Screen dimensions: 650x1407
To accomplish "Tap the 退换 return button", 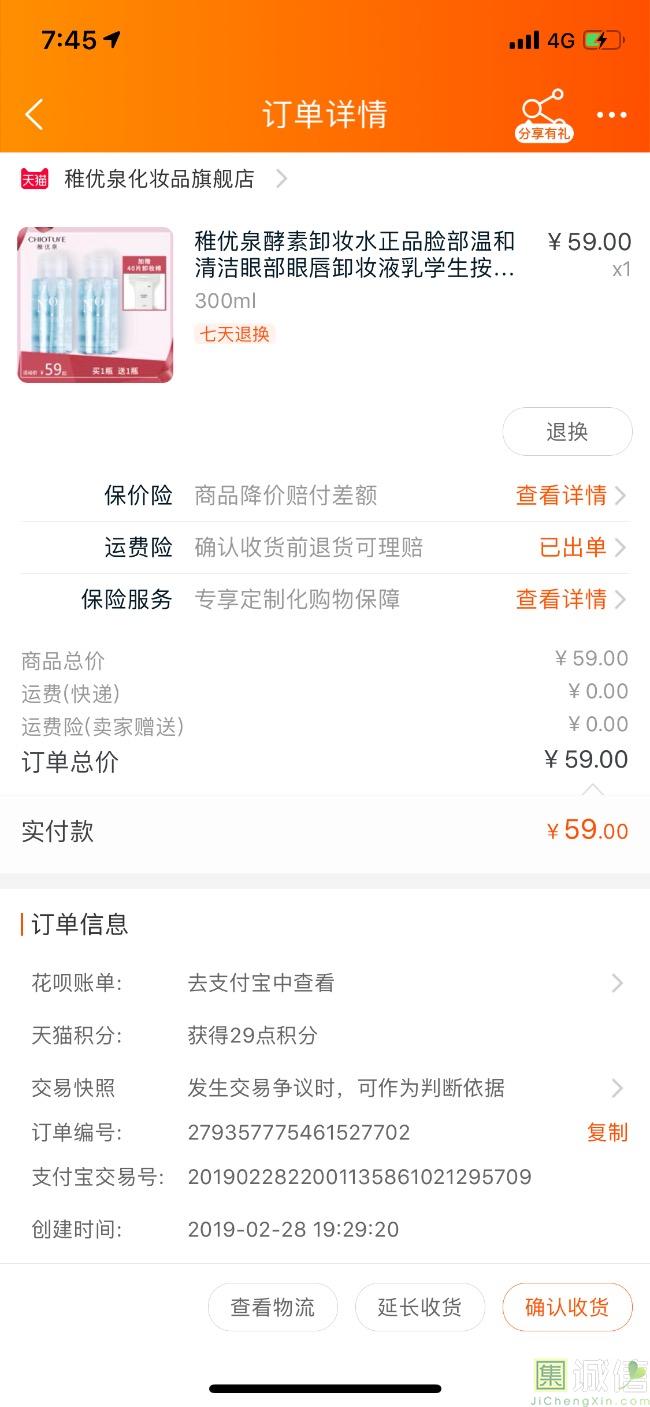I will click(x=567, y=432).
